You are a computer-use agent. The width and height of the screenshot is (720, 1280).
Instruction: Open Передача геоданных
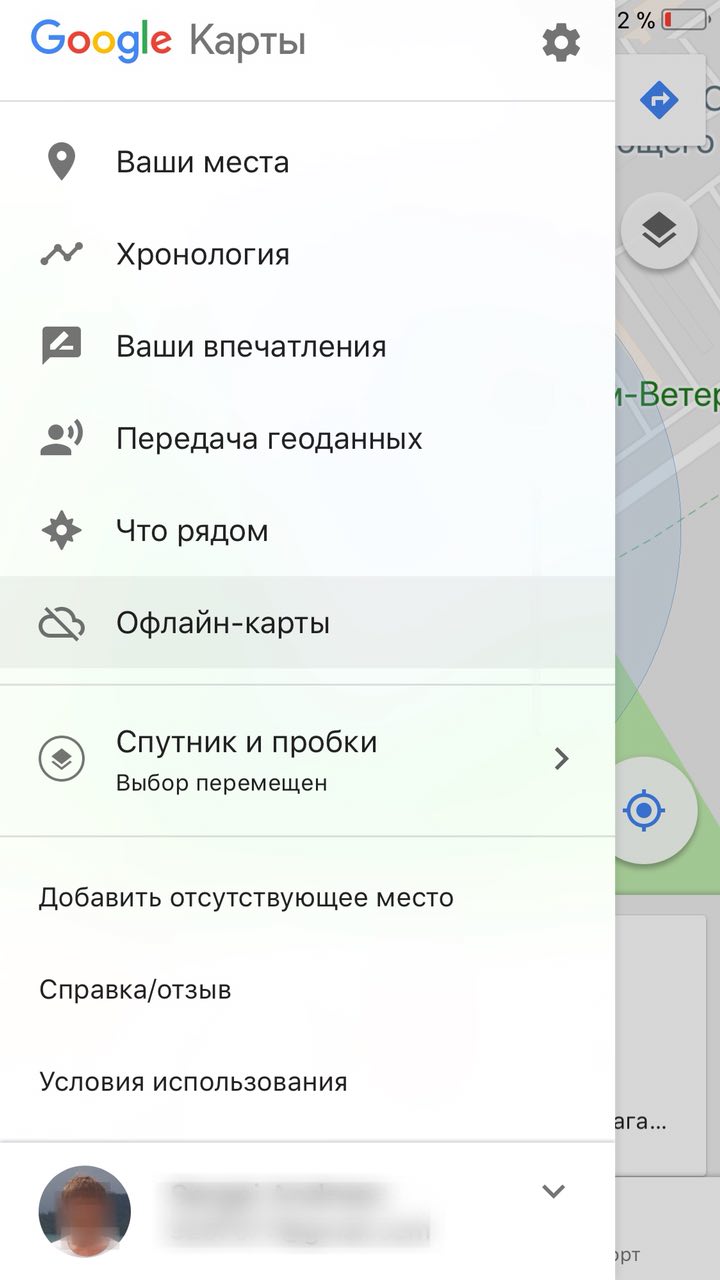307,438
